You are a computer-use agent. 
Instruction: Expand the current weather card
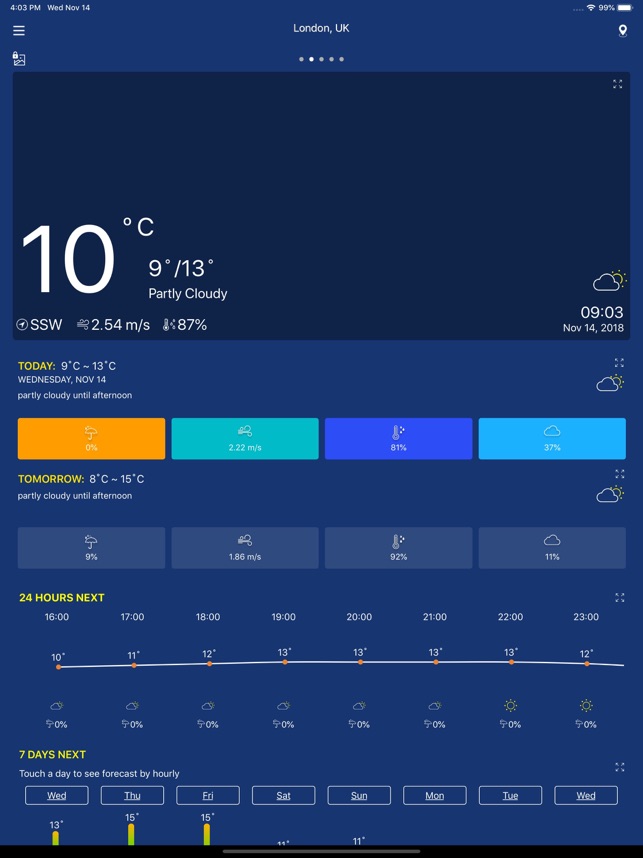click(x=617, y=85)
